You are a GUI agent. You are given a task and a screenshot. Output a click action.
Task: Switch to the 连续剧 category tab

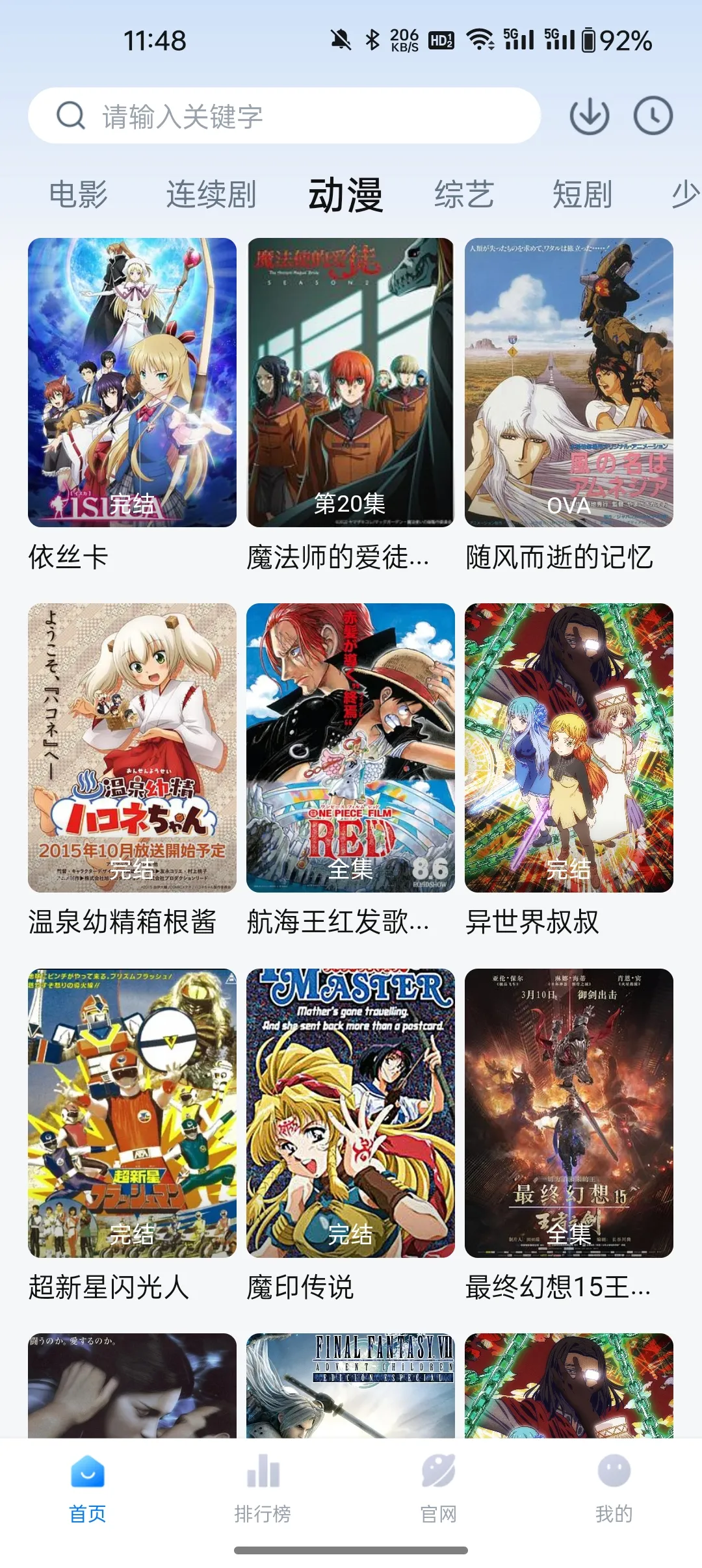211,194
